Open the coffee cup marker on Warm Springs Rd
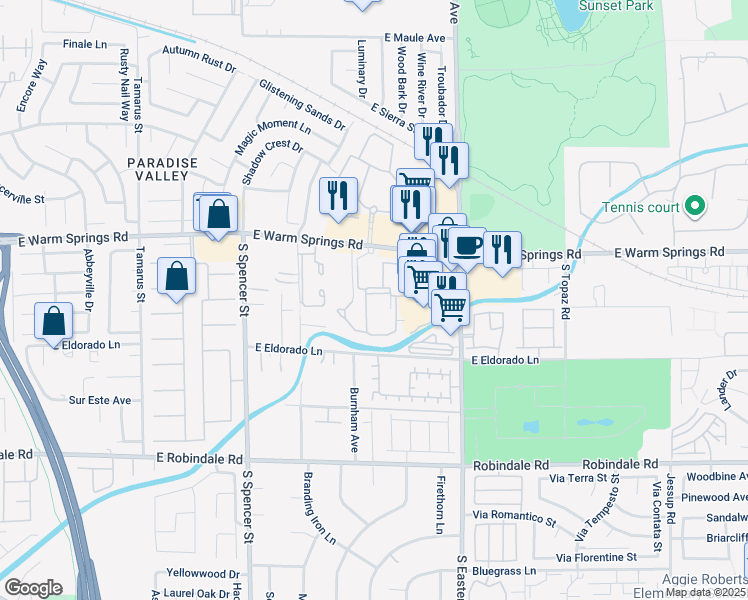748x600 pixels. tap(467, 246)
